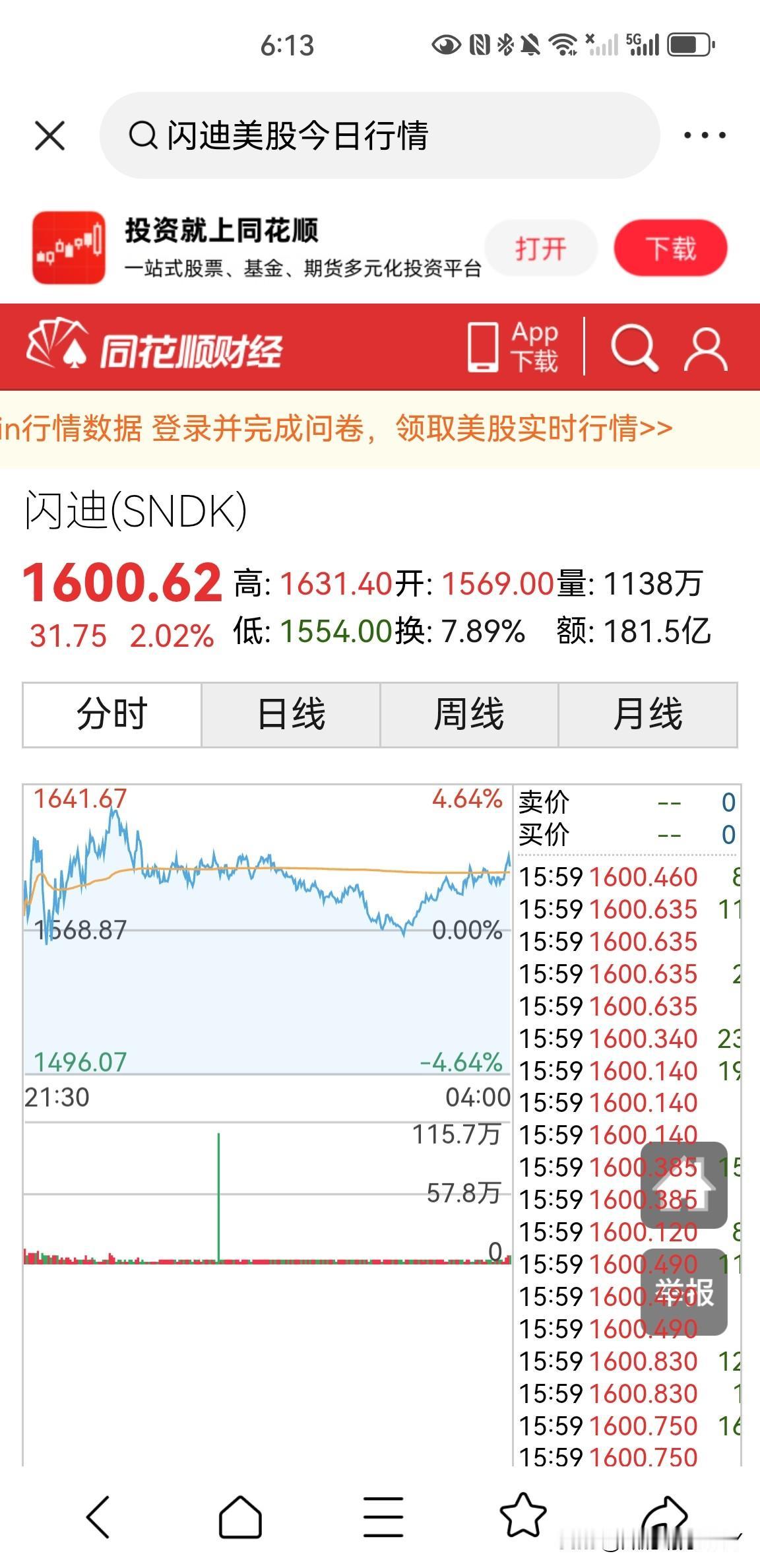Viewport: 760px width, 1568px height.
Task: Tap the 举报 report button
Action: pos(684,1291)
